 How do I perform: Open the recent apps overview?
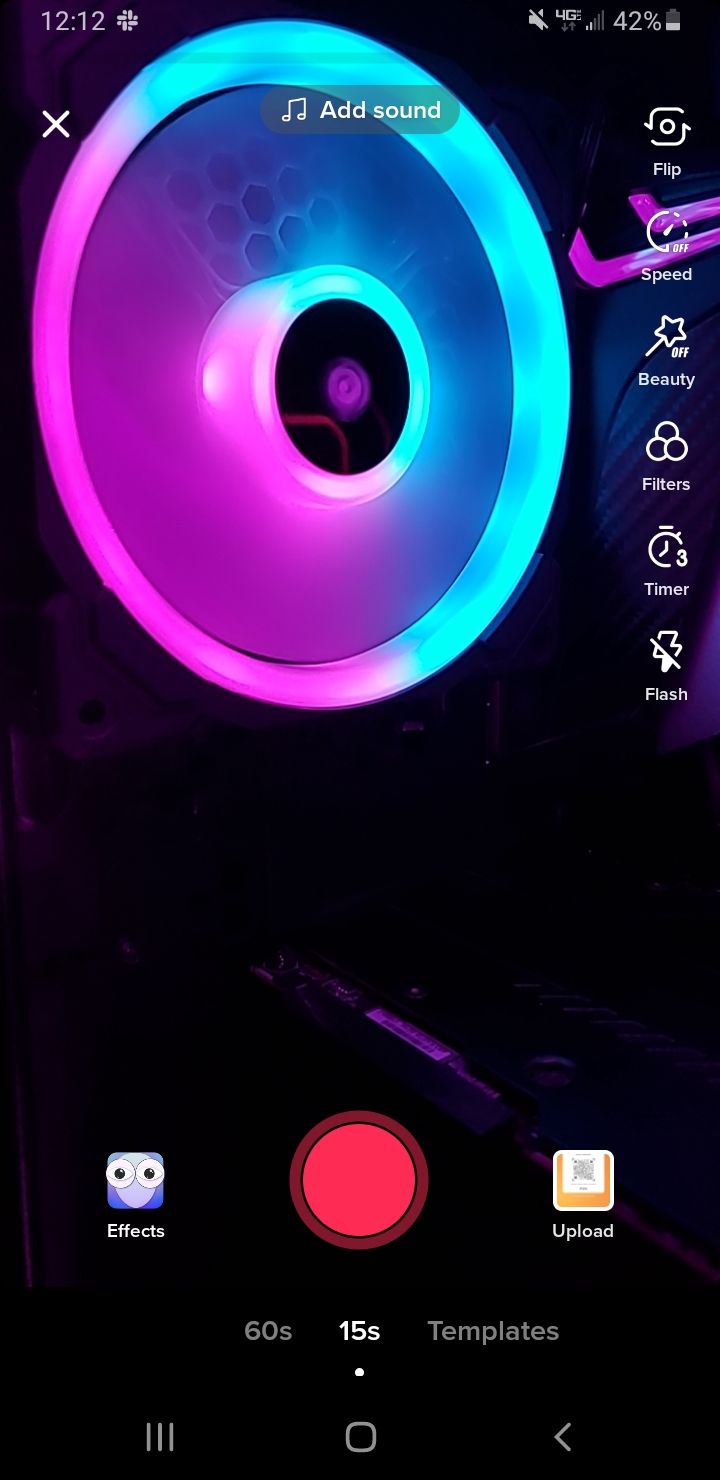pyautogui.click(x=160, y=1437)
